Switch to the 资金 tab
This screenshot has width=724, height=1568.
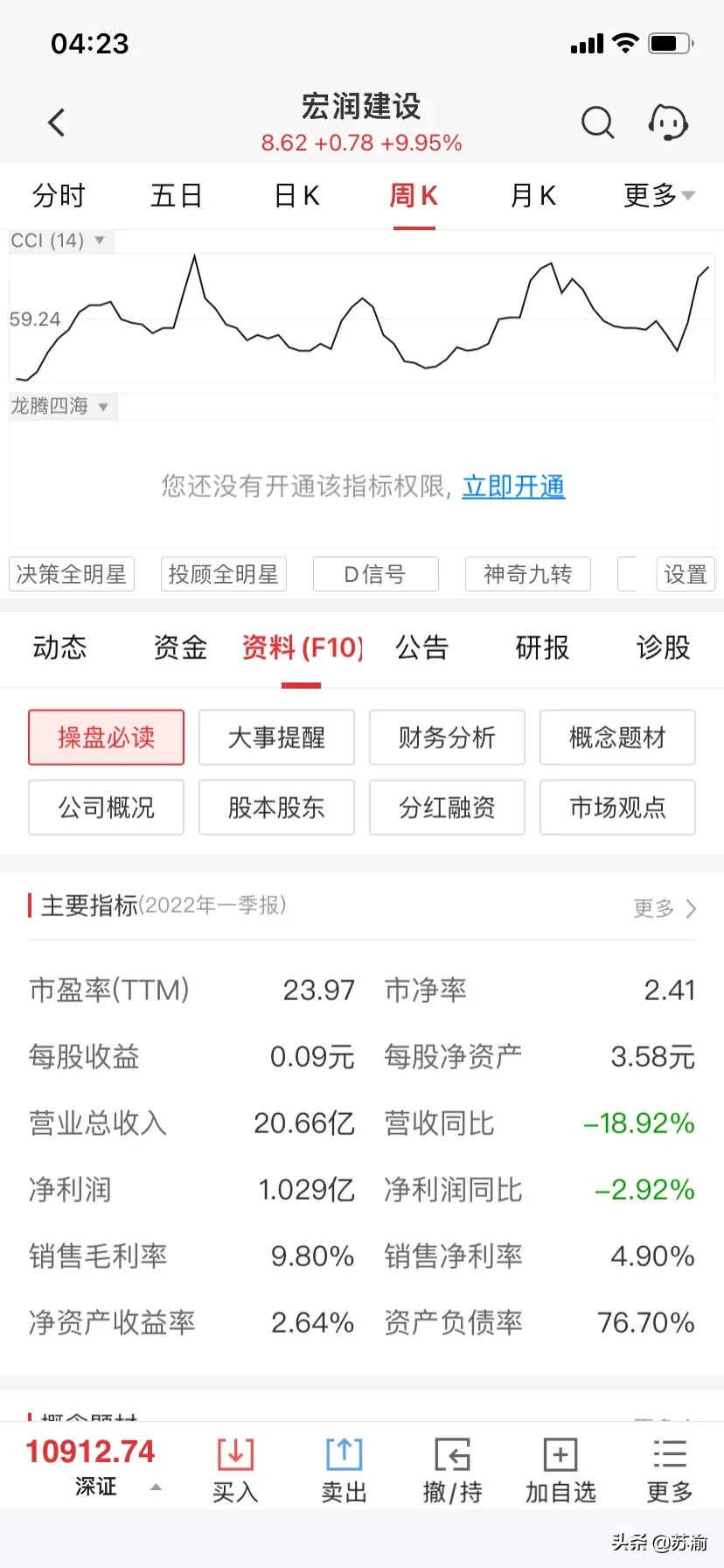tap(180, 647)
